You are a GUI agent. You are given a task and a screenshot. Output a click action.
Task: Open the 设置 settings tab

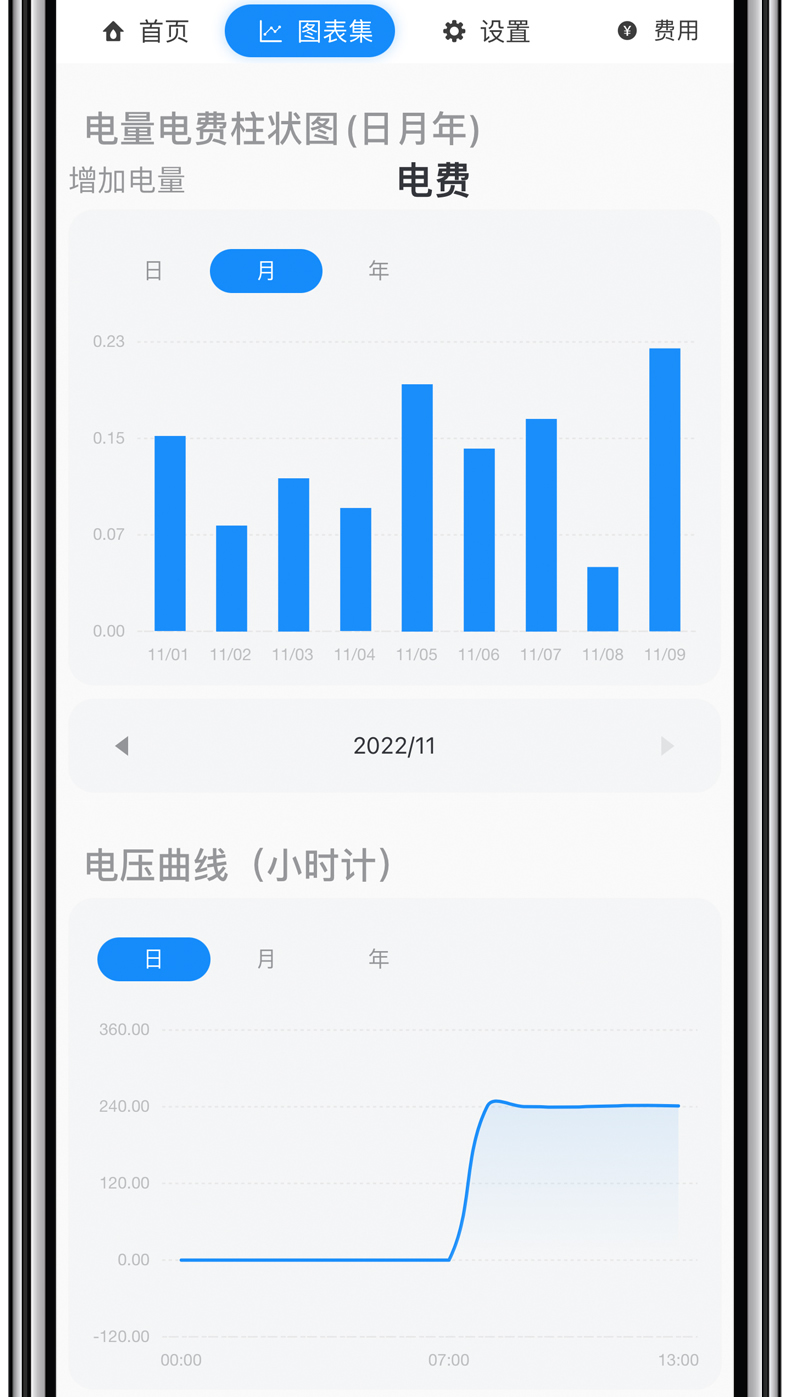[x=487, y=32]
